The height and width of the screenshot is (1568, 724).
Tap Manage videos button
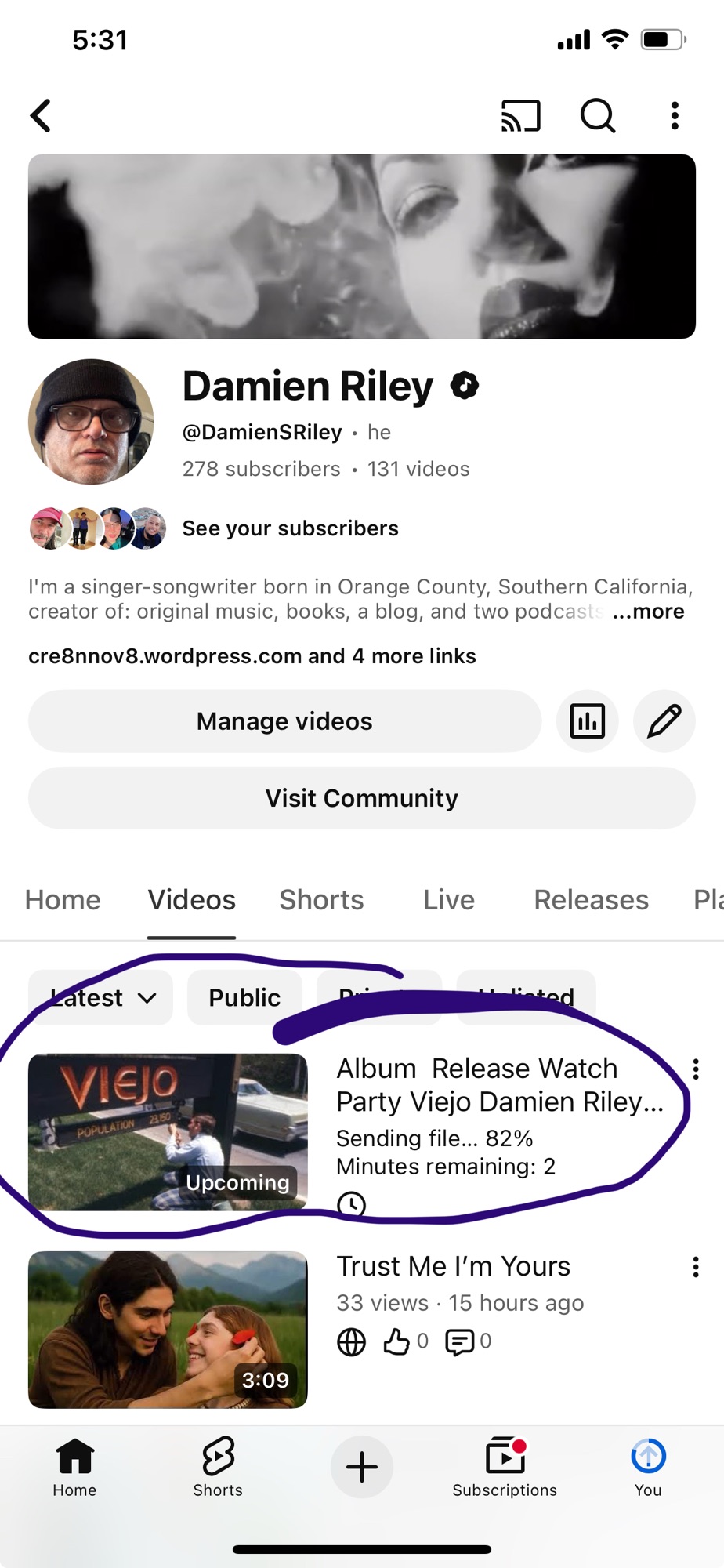tap(284, 721)
